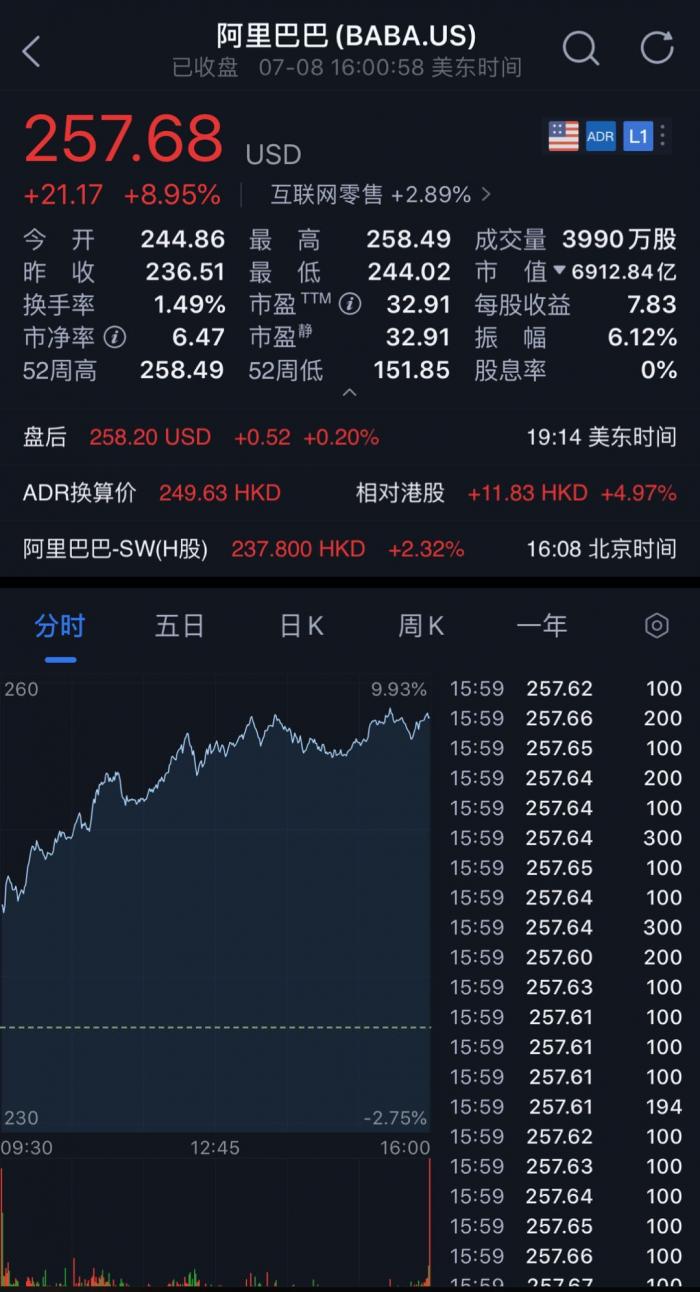
Task: Switch to the 分时 chart tab
Action: (60, 626)
